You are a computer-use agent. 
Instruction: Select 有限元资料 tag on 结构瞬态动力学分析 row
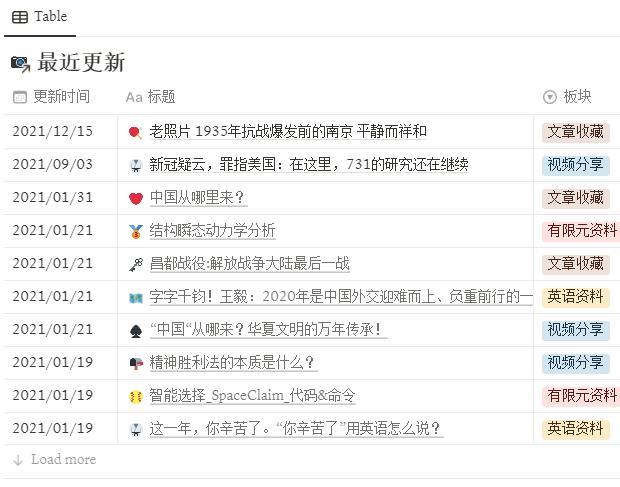click(581, 231)
